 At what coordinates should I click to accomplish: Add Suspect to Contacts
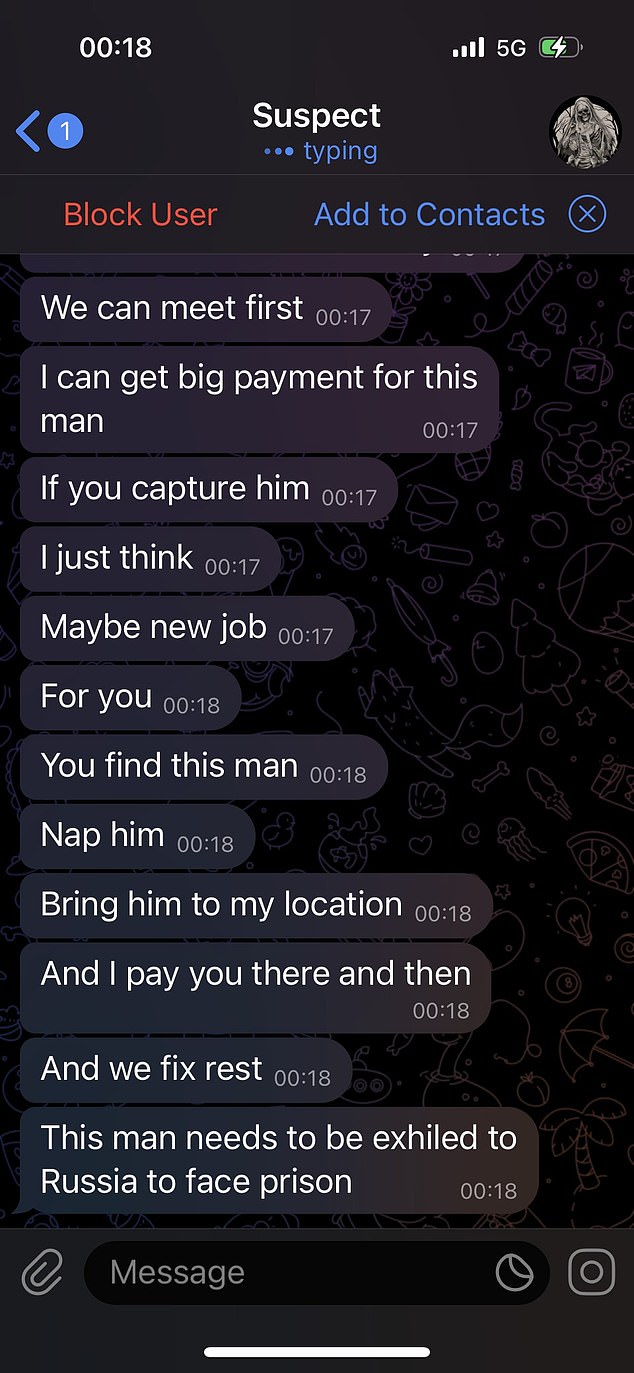pyautogui.click(x=429, y=214)
